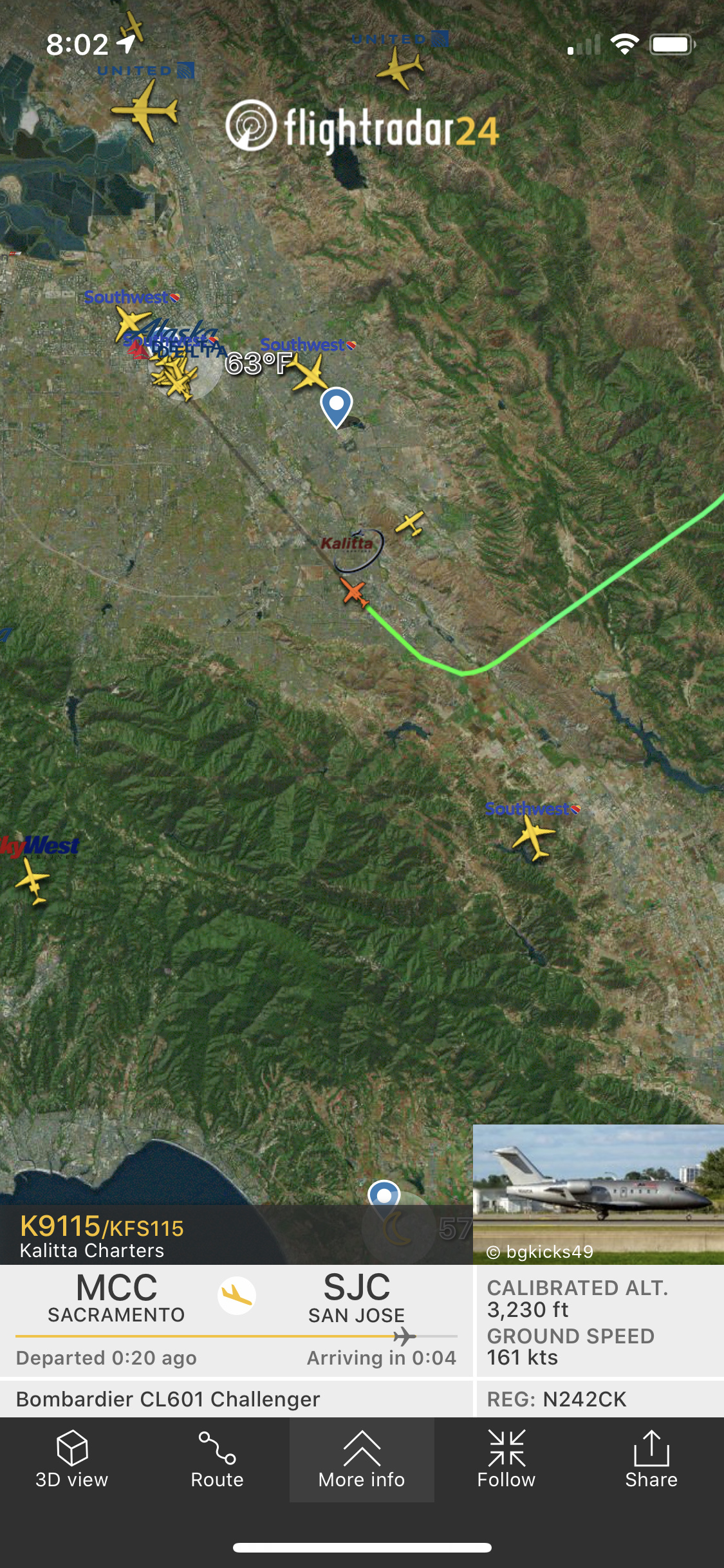The width and height of the screenshot is (724, 1568).
Task: Tap the blue location pin near 63°F
Action: (x=336, y=406)
